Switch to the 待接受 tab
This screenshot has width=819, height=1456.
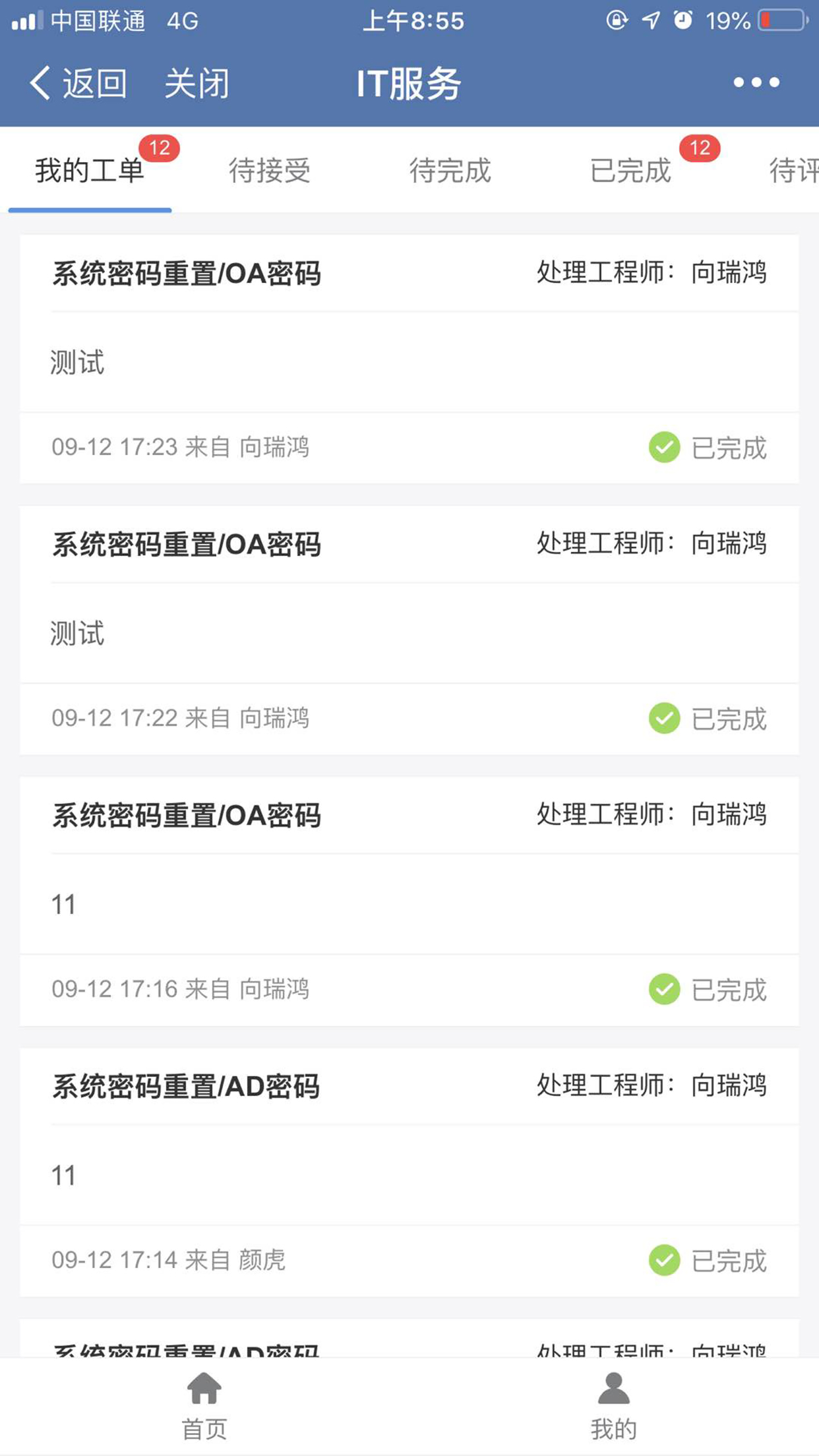coord(270,171)
